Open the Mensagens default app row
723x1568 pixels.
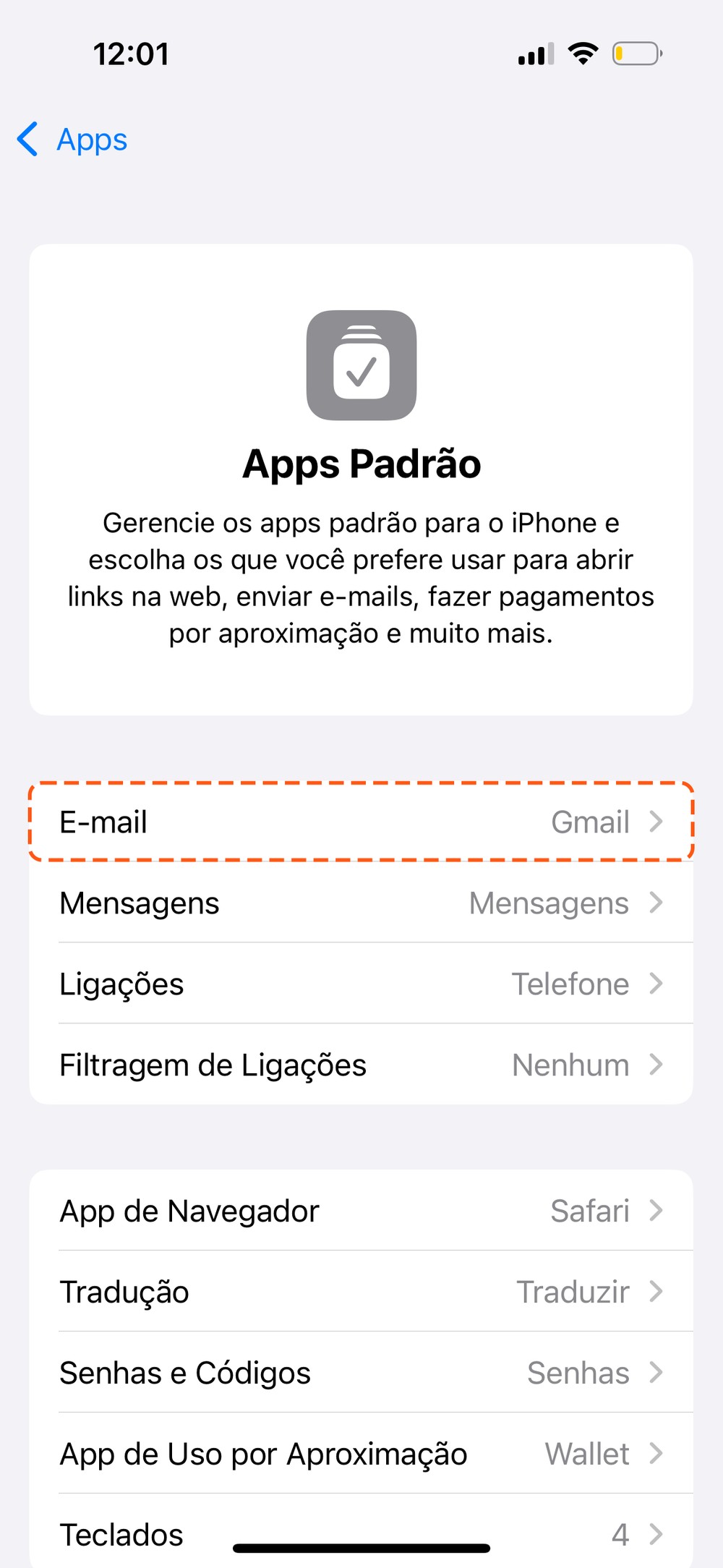click(361, 903)
